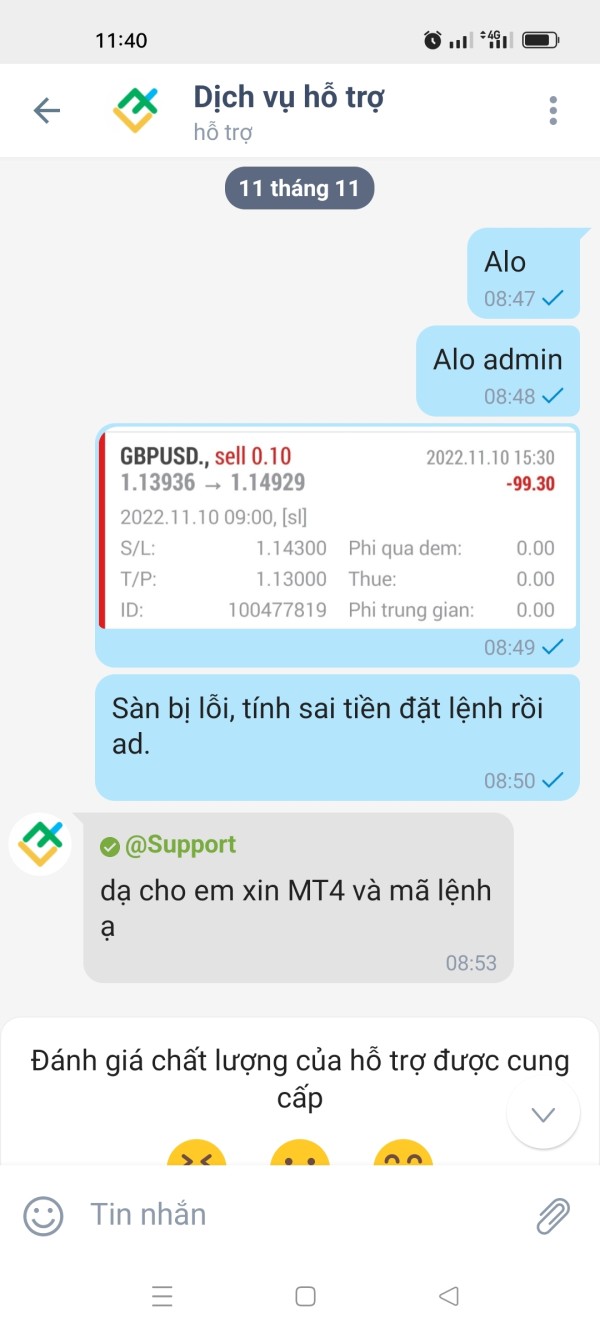Tap the system home button

(x=306, y=1296)
